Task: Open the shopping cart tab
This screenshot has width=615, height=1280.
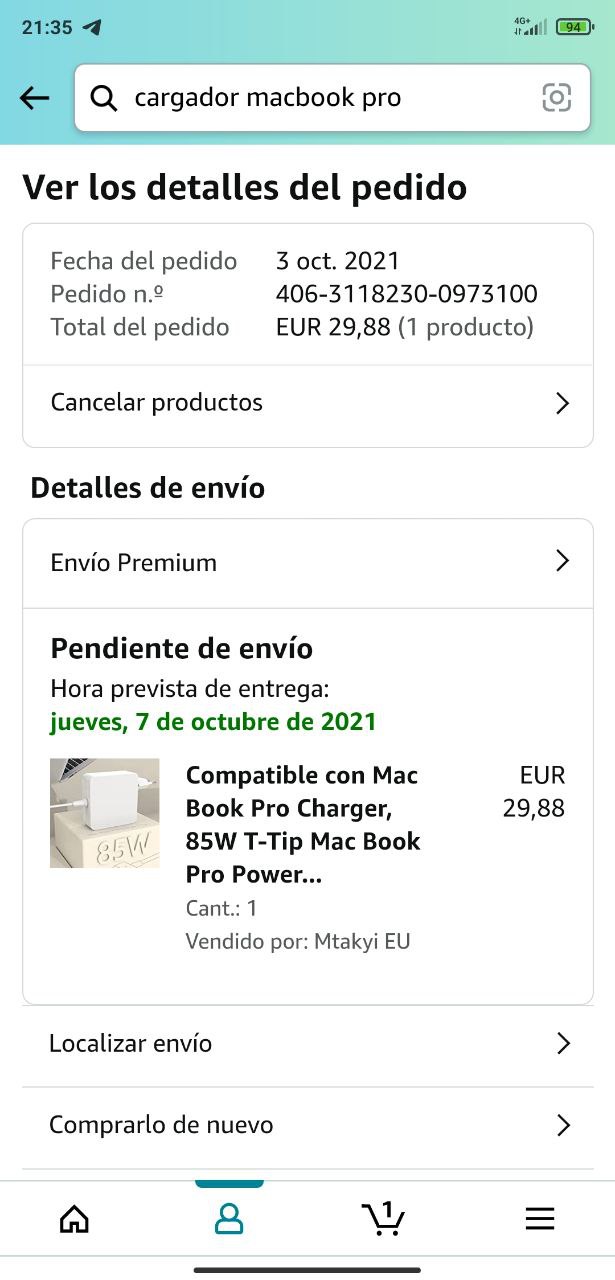Action: pyautogui.click(x=383, y=1218)
